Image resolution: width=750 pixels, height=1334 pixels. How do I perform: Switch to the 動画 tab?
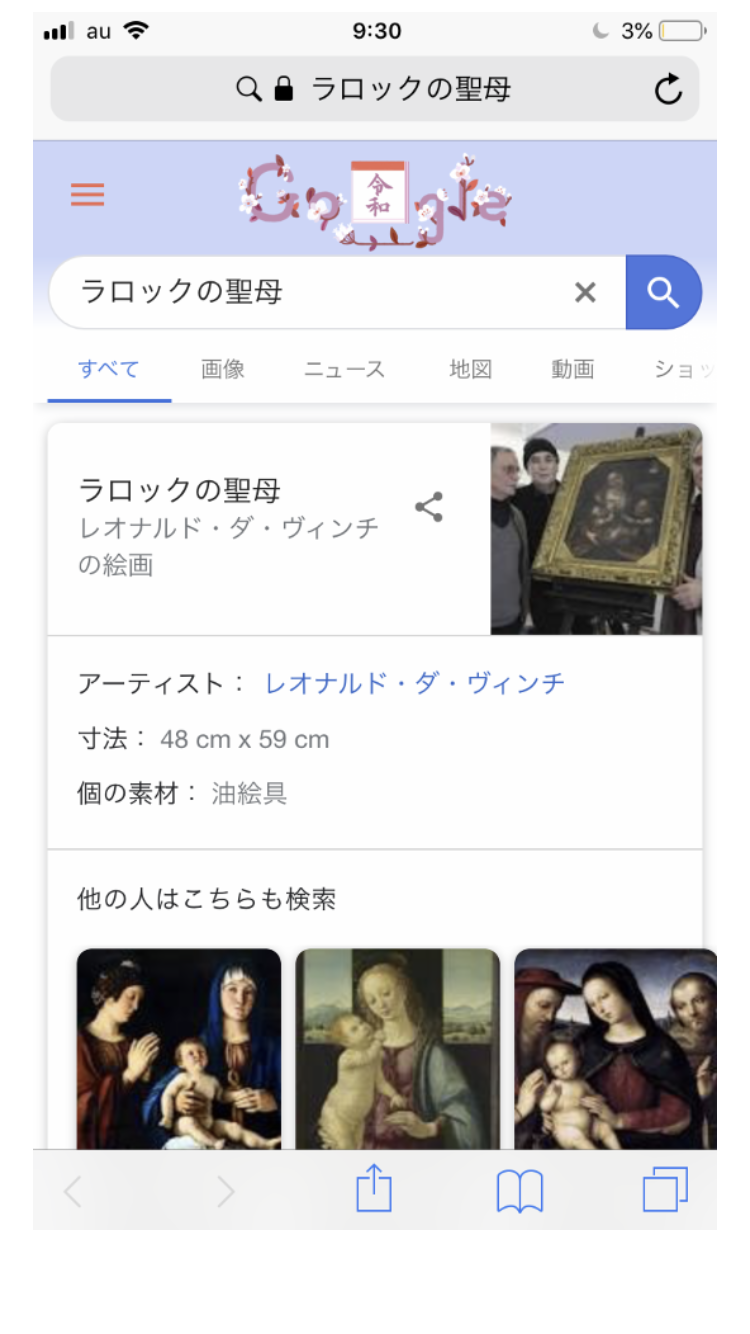(x=572, y=369)
